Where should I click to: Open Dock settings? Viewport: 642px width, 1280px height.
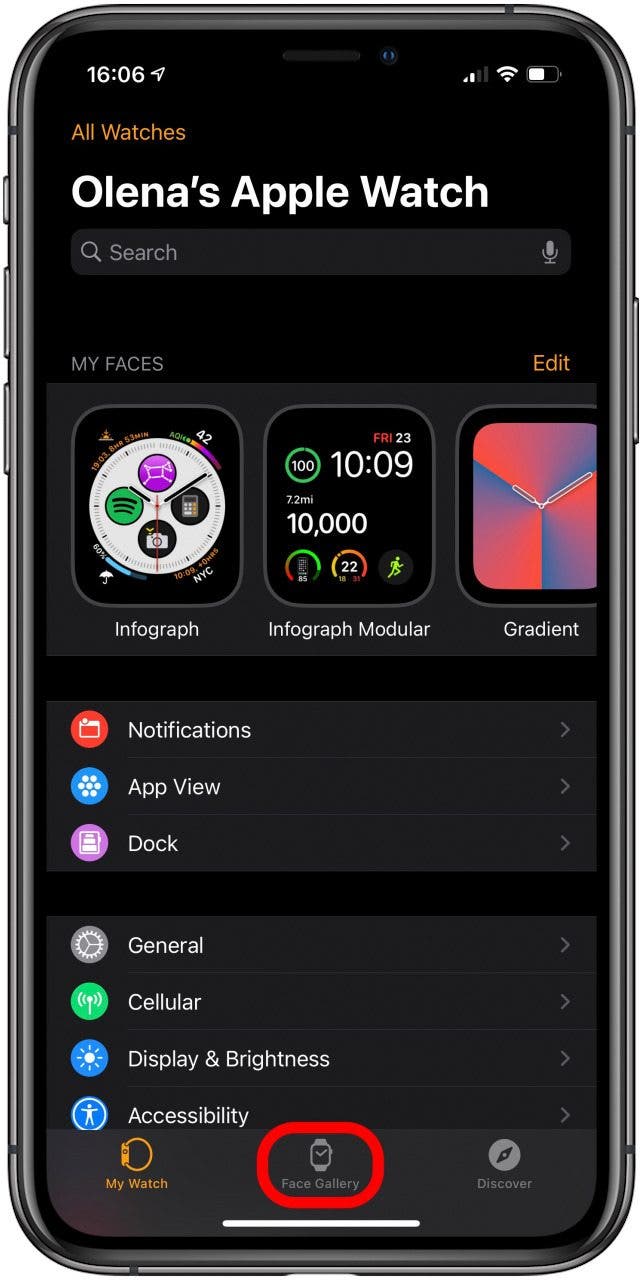(320, 843)
